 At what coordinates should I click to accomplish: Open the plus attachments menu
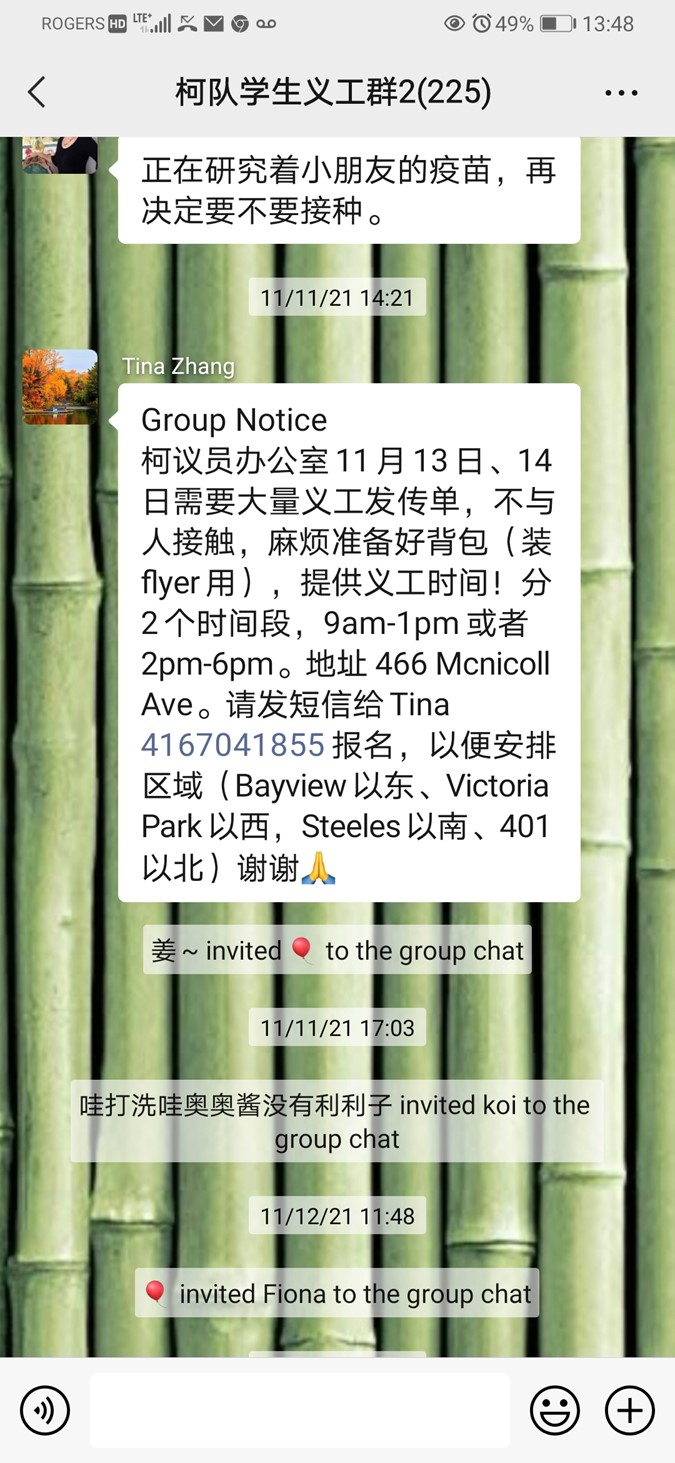[x=630, y=1410]
